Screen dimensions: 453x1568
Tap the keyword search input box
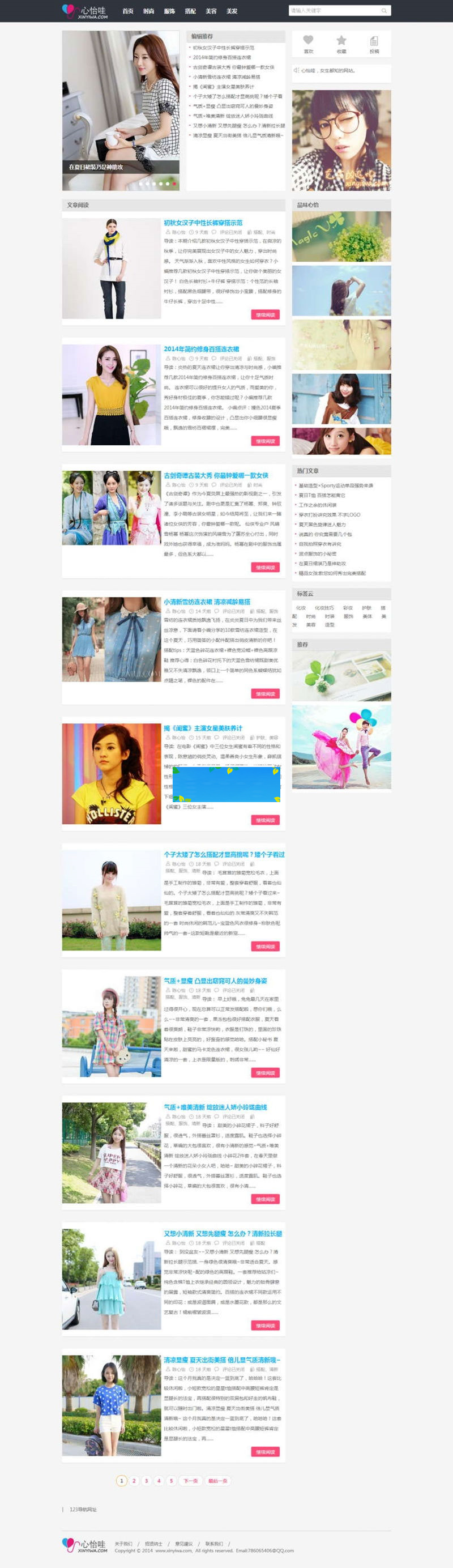click(x=333, y=10)
